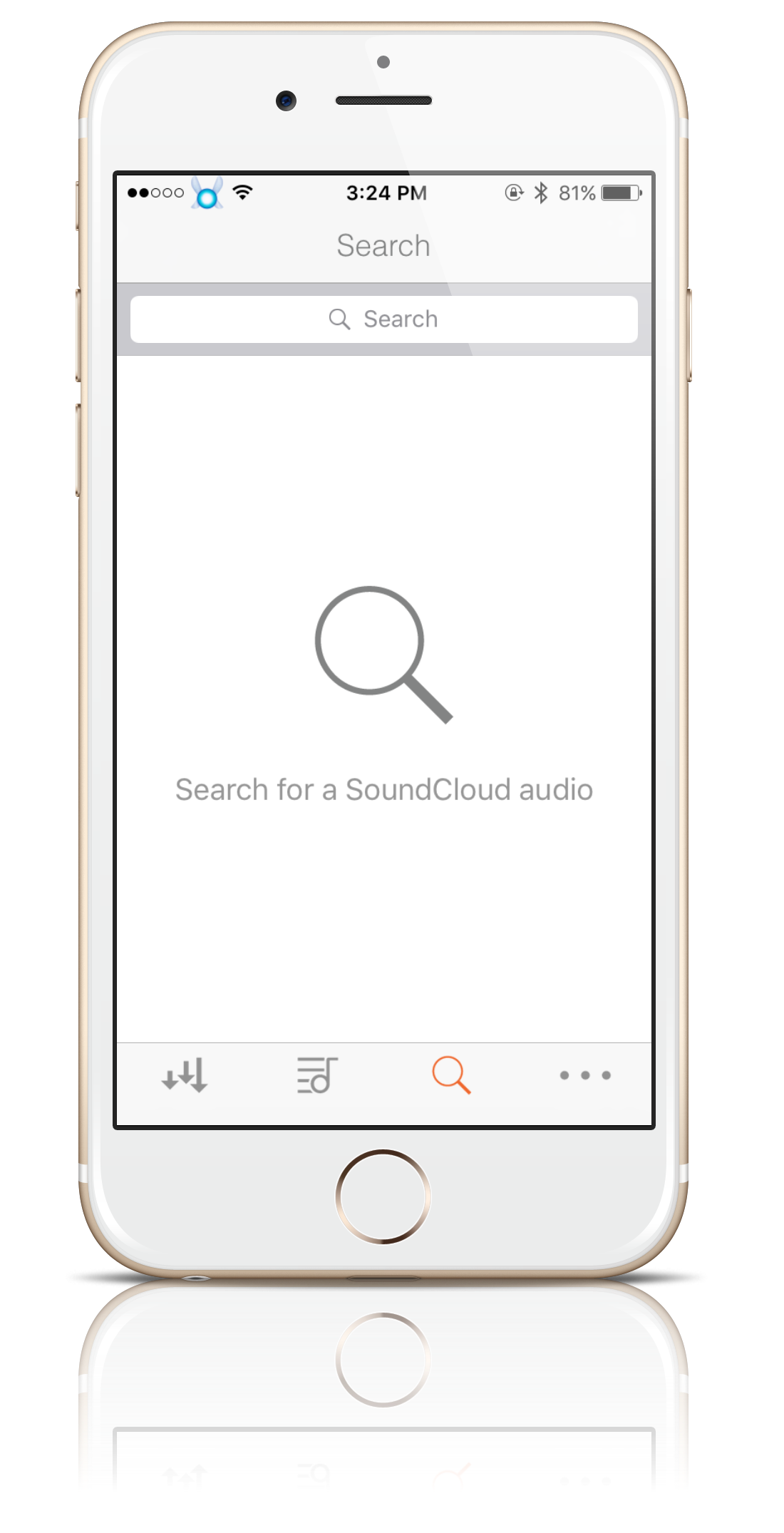Open the playlists tab

pyautogui.click(x=317, y=1075)
